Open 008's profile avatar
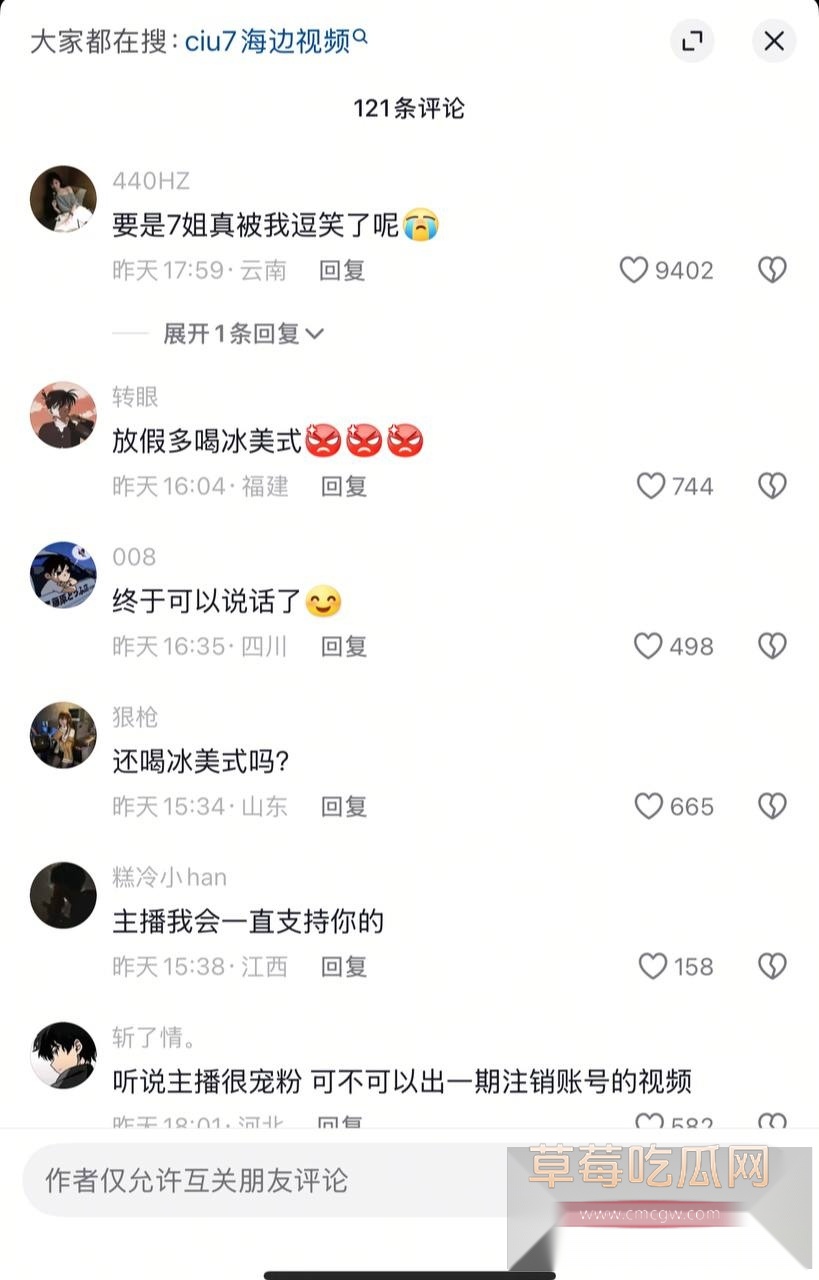Viewport: 819px width, 1280px height. coord(63,577)
